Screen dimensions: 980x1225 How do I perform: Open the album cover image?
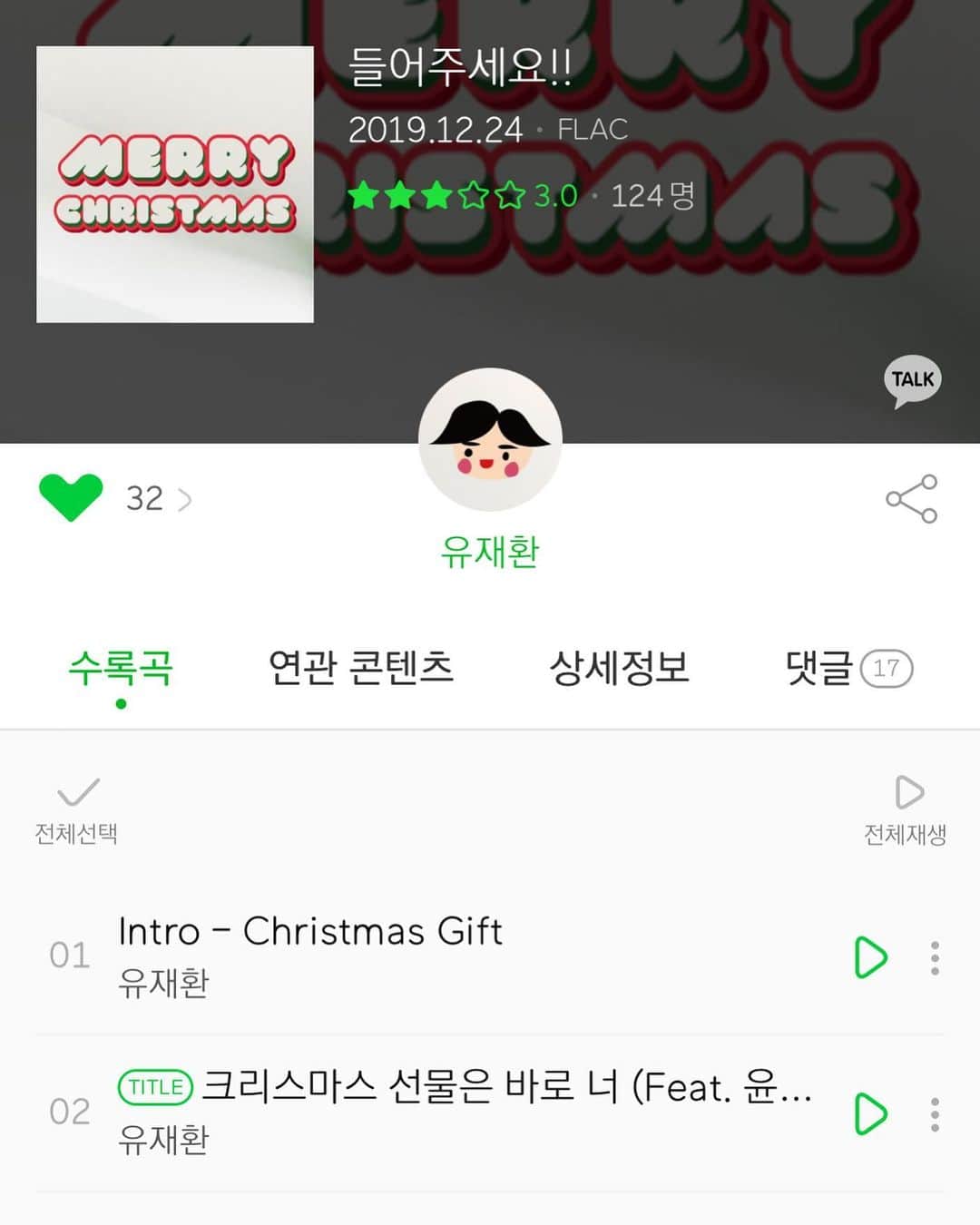[x=175, y=184]
